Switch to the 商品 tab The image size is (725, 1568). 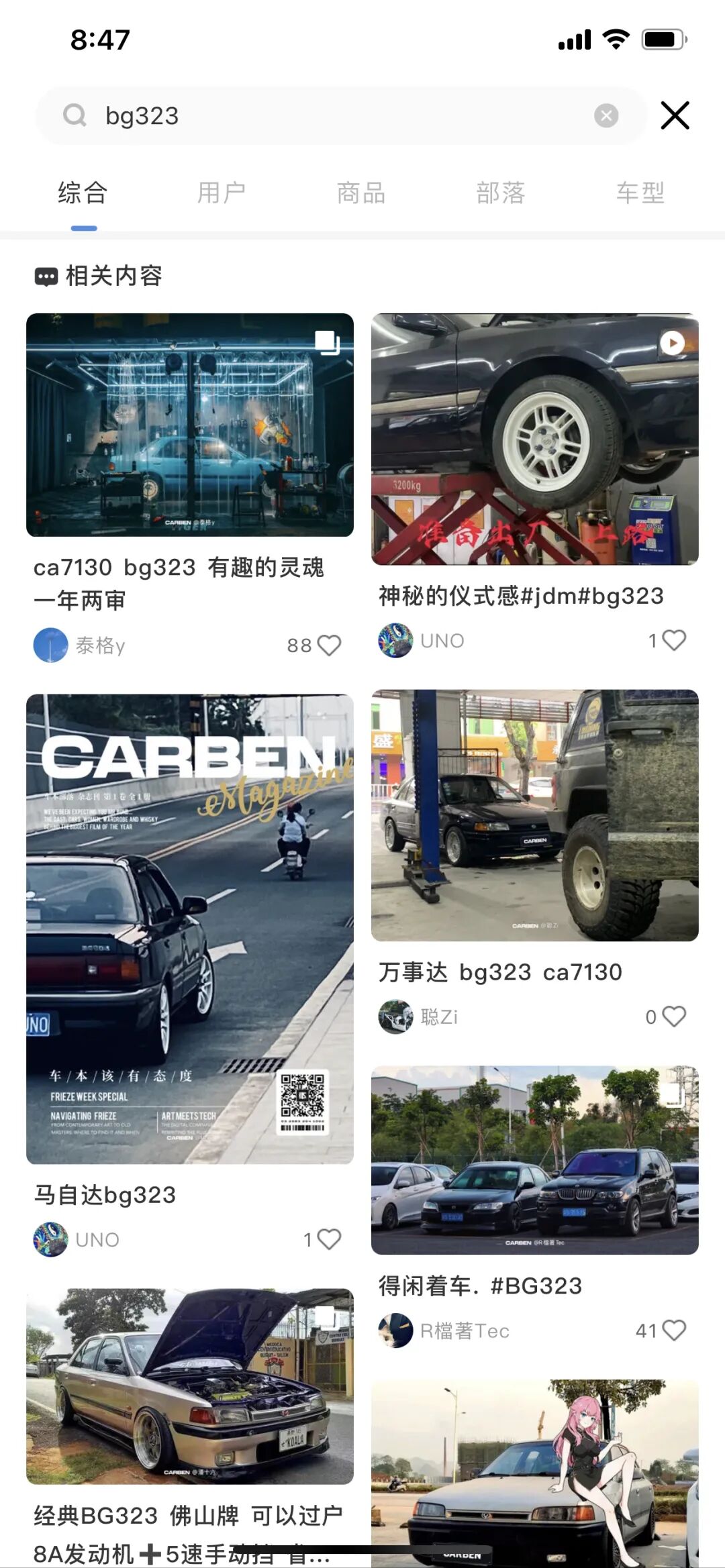click(x=361, y=193)
